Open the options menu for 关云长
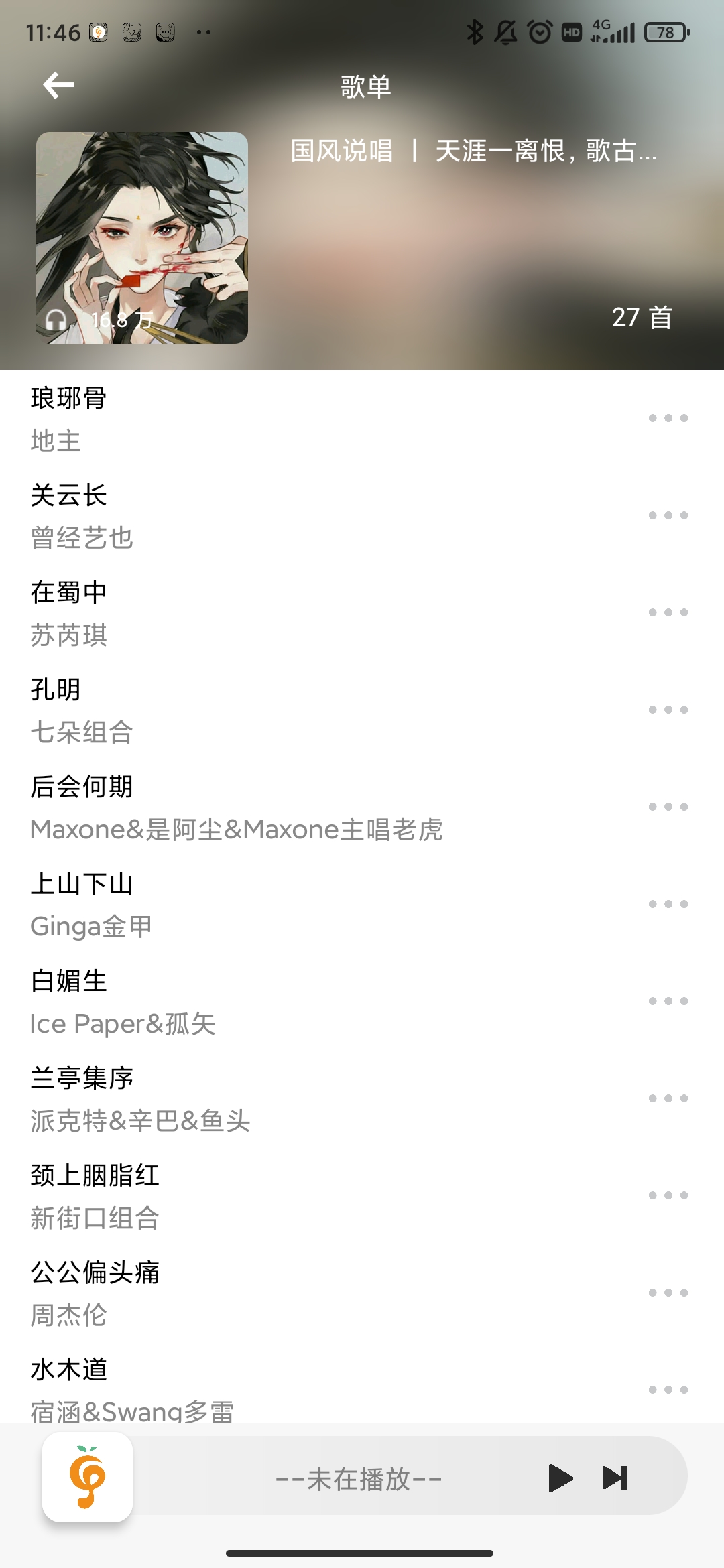The width and height of the screenshot is (724, 1568). coord(668,515)
